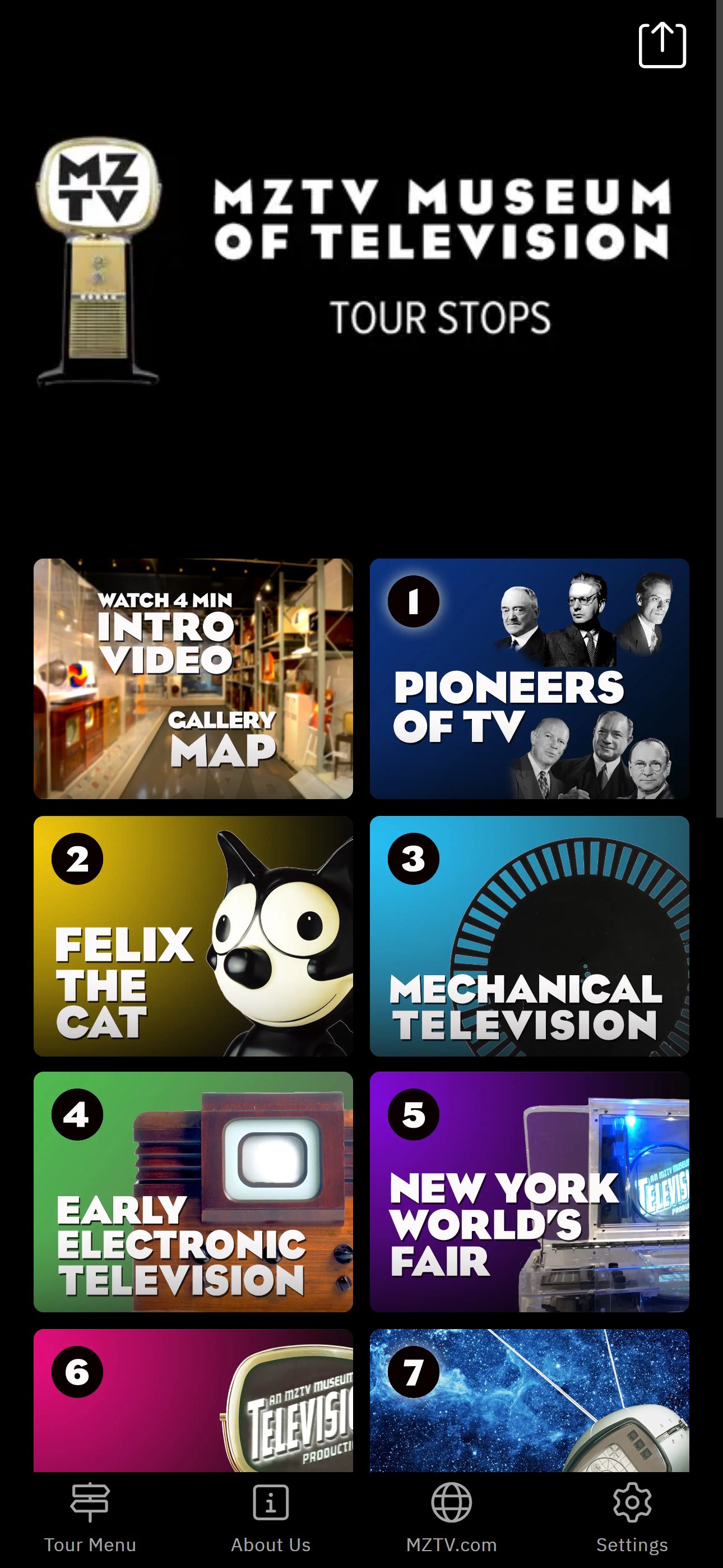Open the MZTV.com tab
723x1568 pixels.
coord(452,1518)
